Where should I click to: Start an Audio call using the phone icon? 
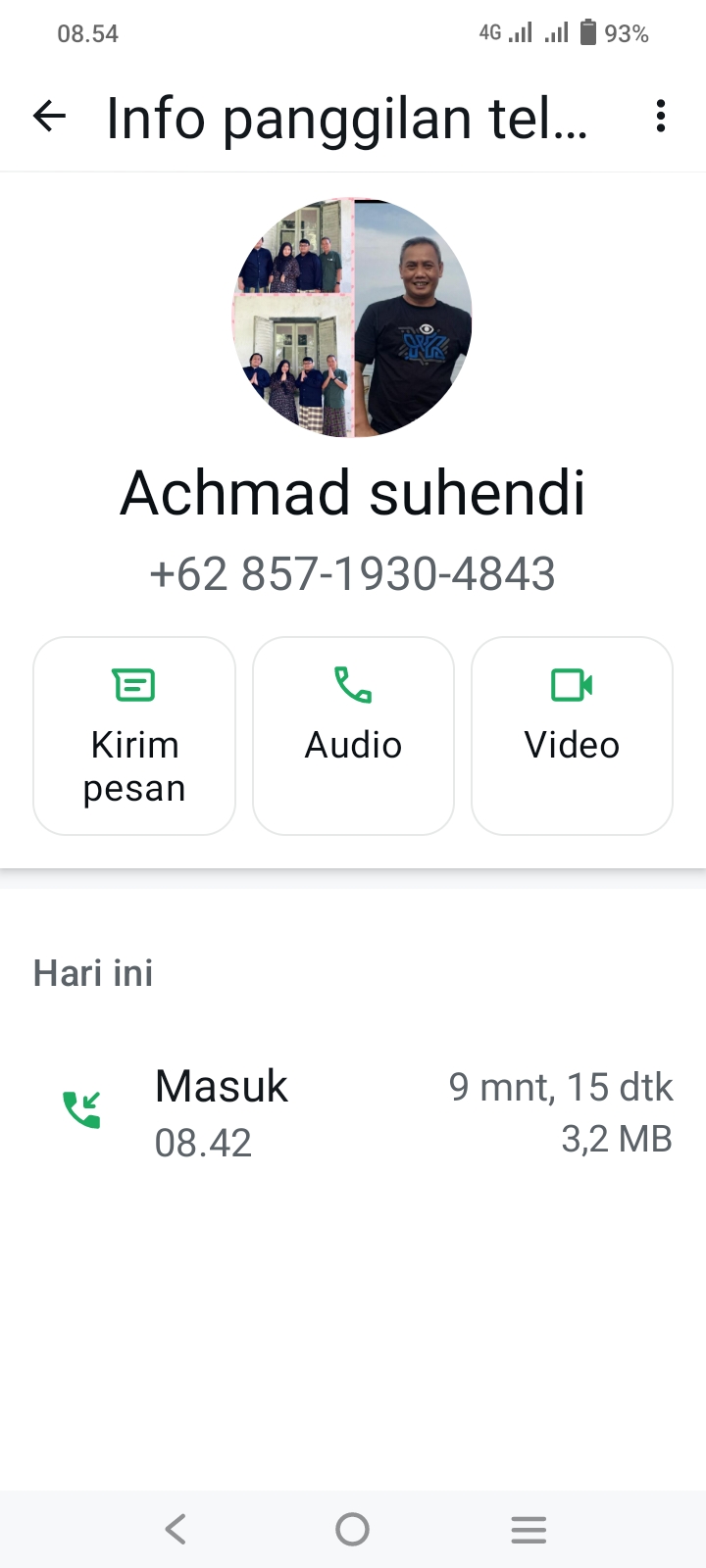[x=353, y=686]
